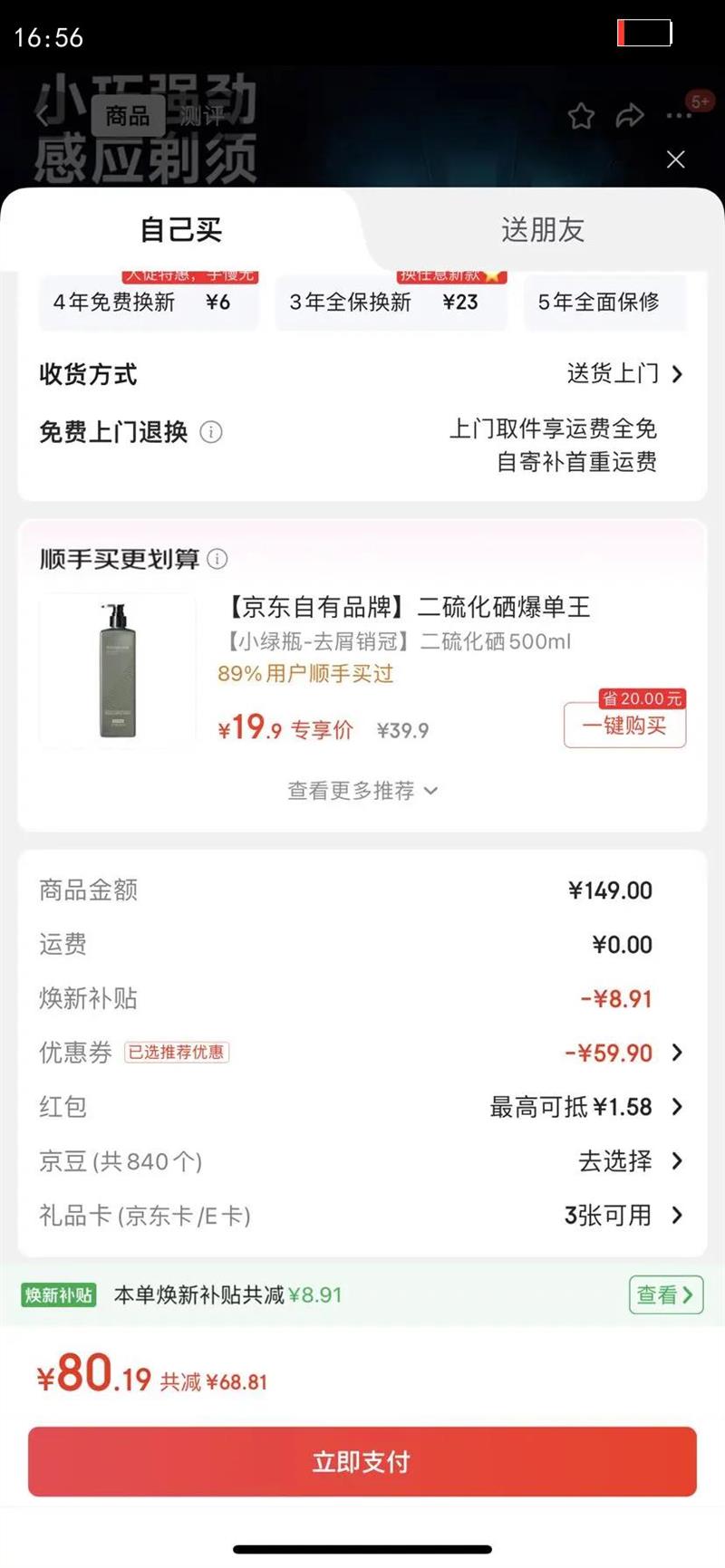Show info about 顺手买更划算
Image resolution: width=725 pixels, height=1568 pixels.
point(217,559)
